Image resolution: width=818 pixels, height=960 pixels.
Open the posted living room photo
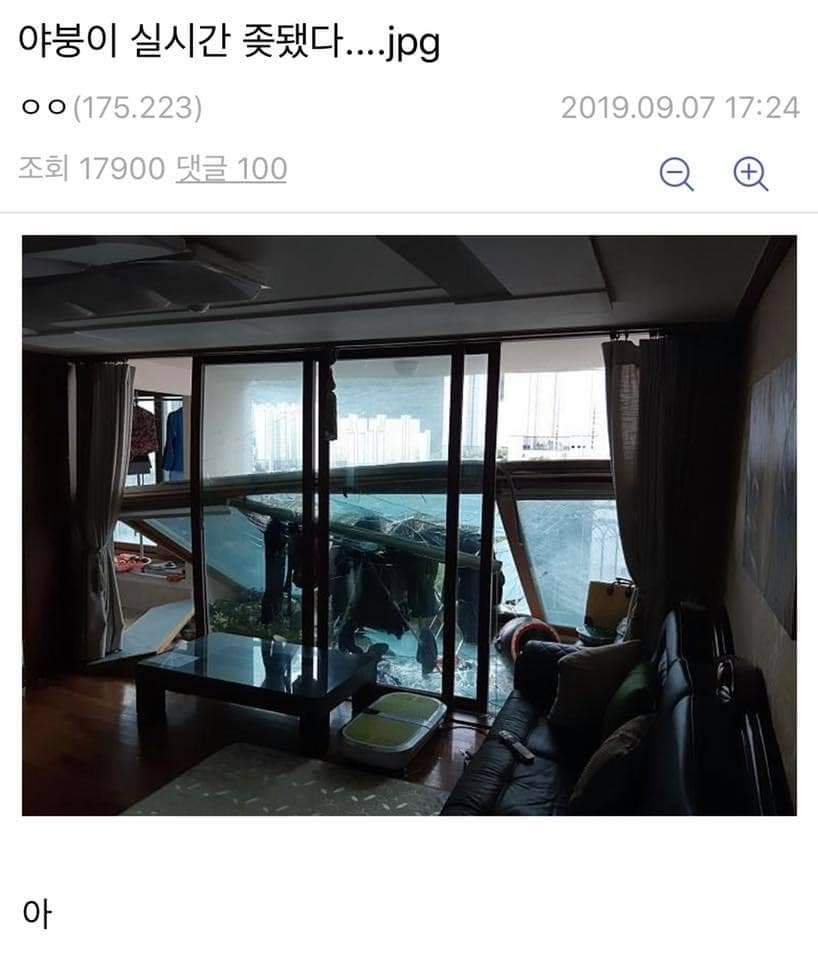(x=409, y=525)
